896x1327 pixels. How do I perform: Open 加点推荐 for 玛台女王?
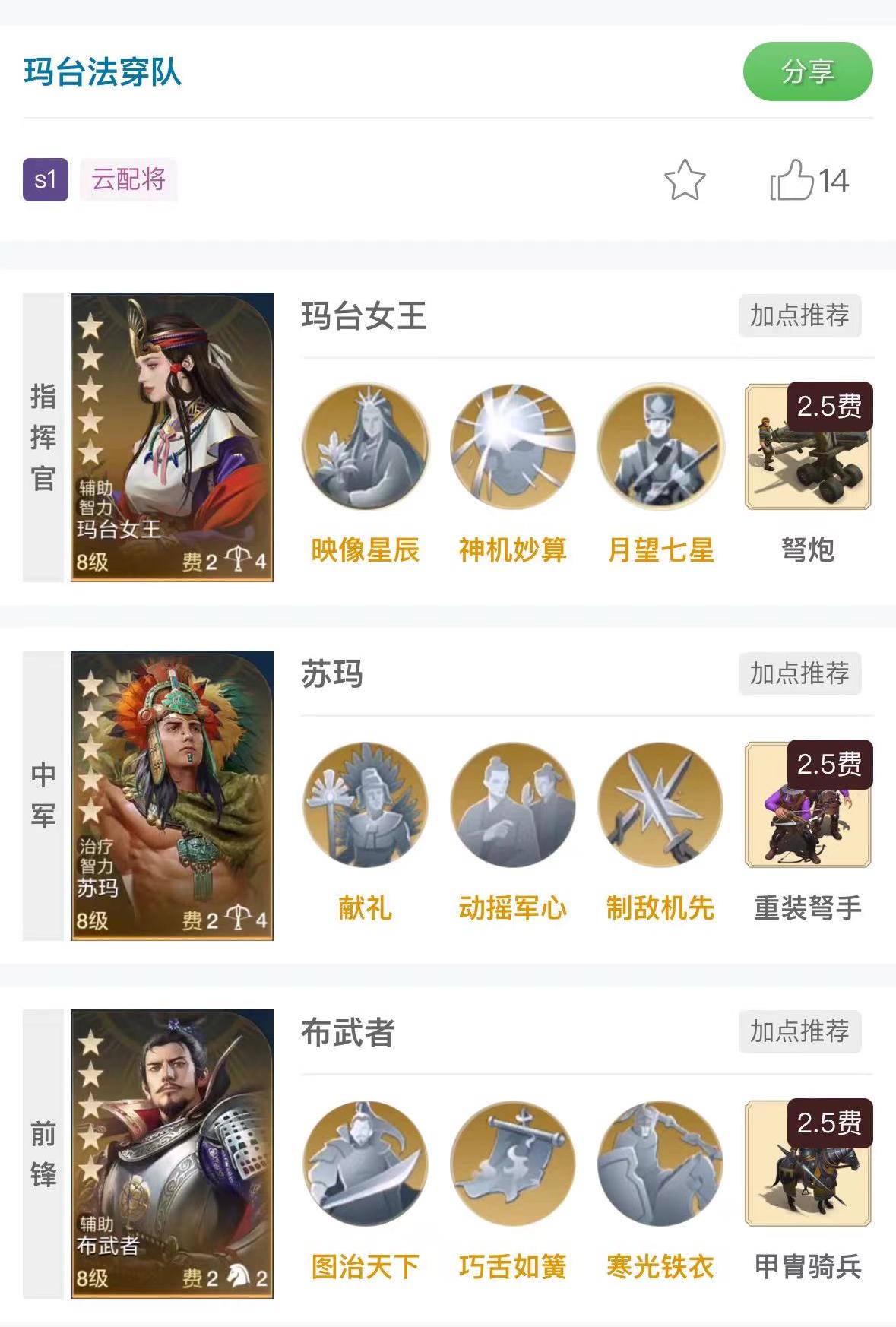[x=799, y=315]
